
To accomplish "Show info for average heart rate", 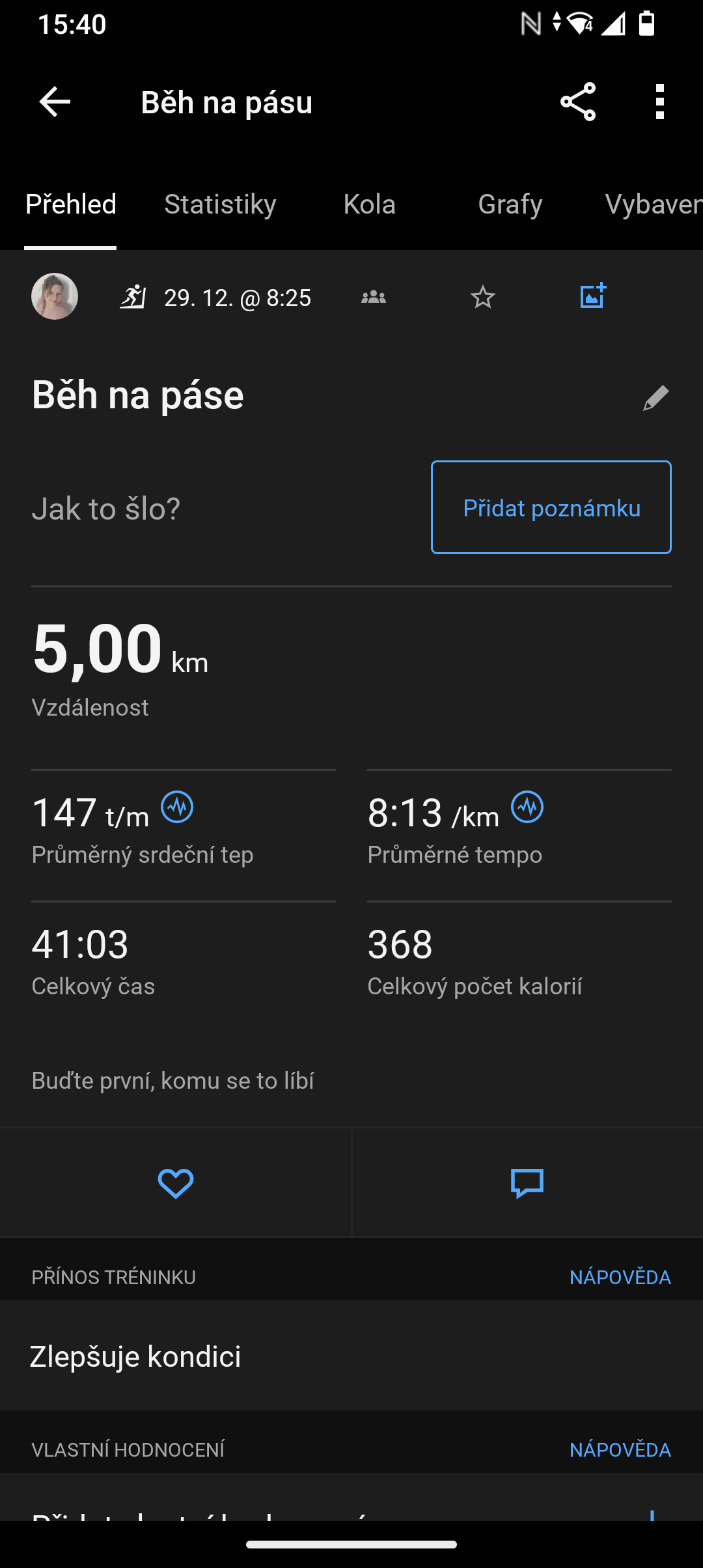I will click(x=178, y=807).
